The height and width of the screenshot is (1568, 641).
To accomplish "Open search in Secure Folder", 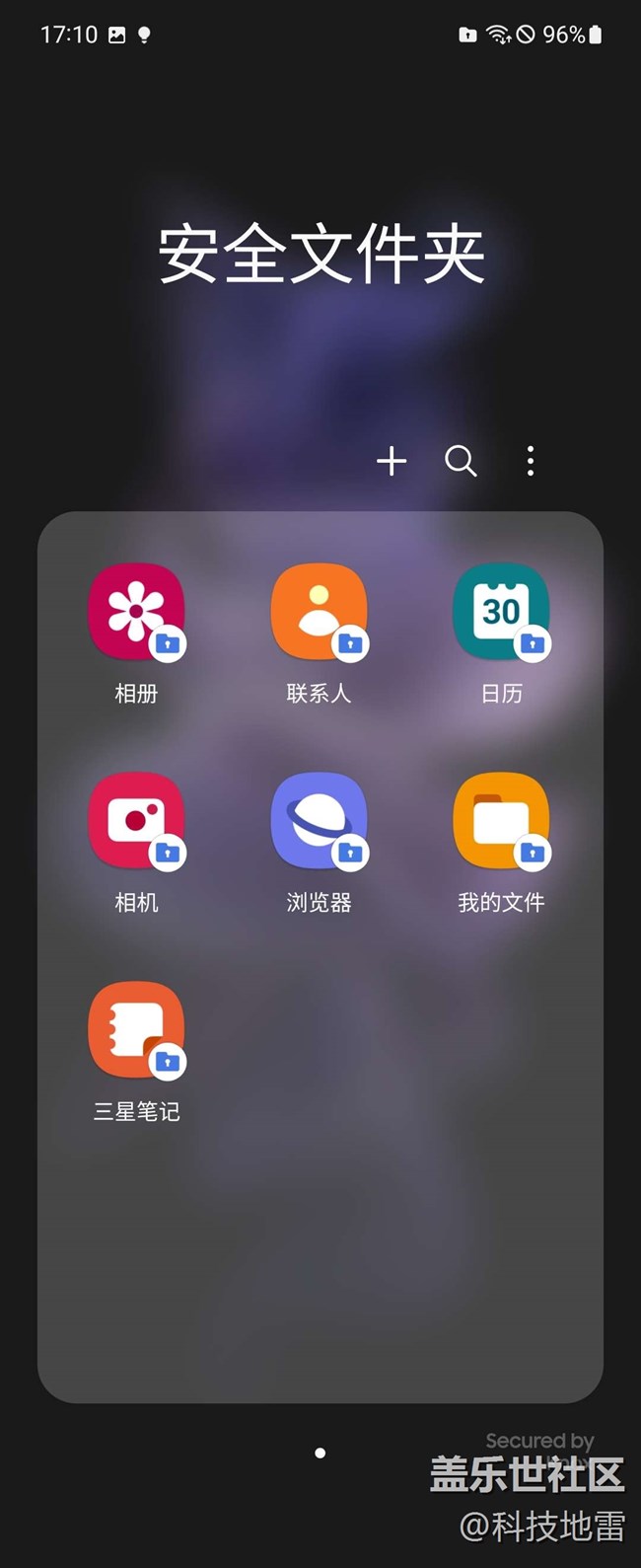I will 461,461.
